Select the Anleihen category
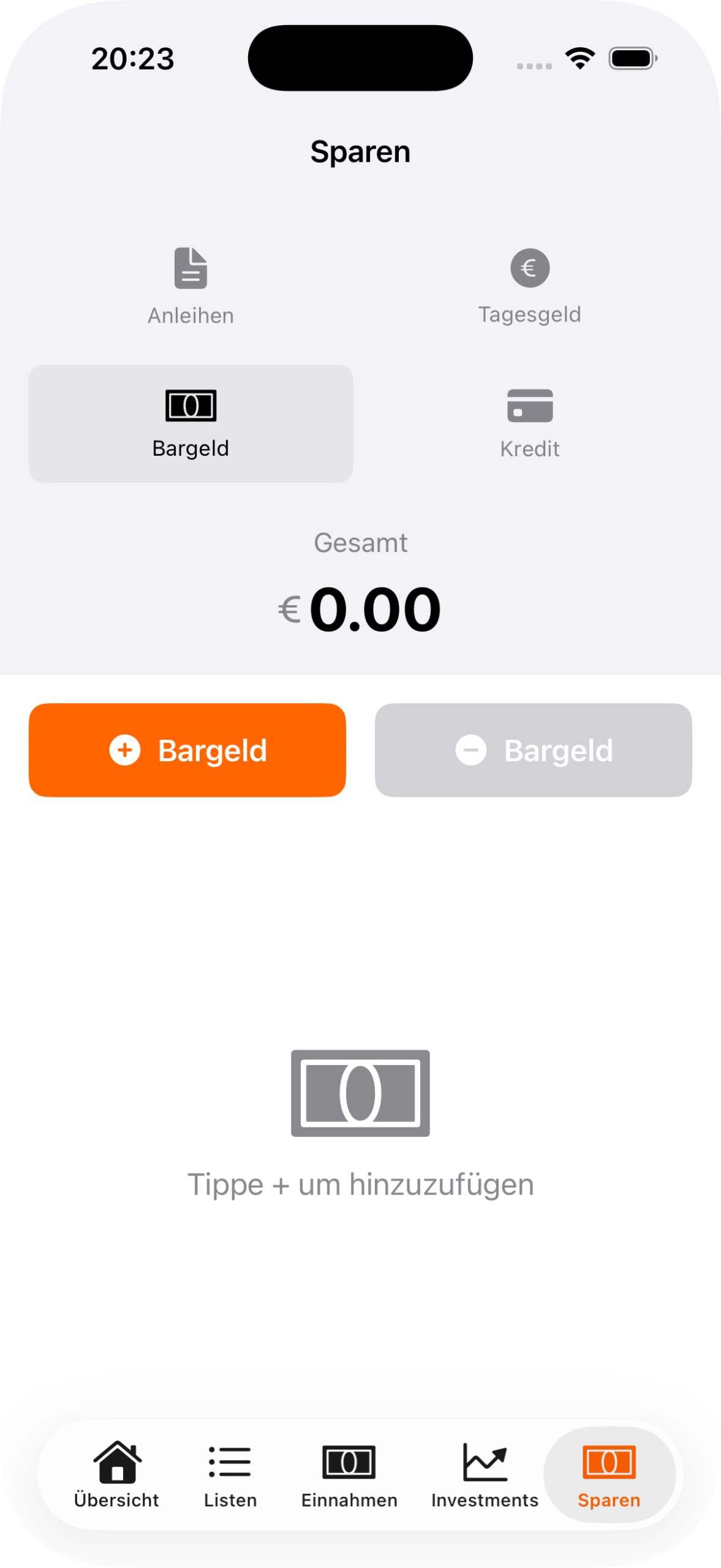The height and width of the screenshot is (1568, 721). 191,287
